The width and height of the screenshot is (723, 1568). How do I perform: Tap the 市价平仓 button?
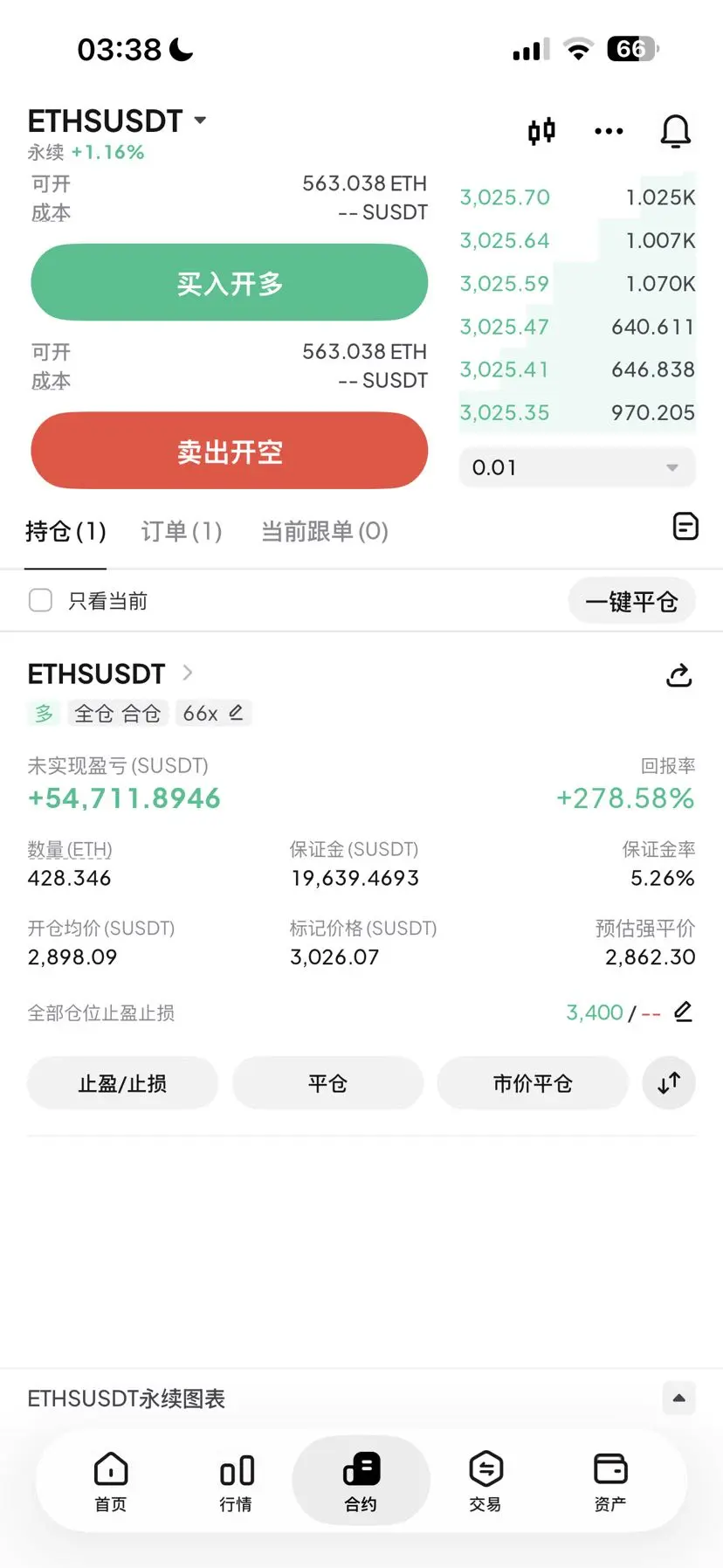[x=533, y=1083]
